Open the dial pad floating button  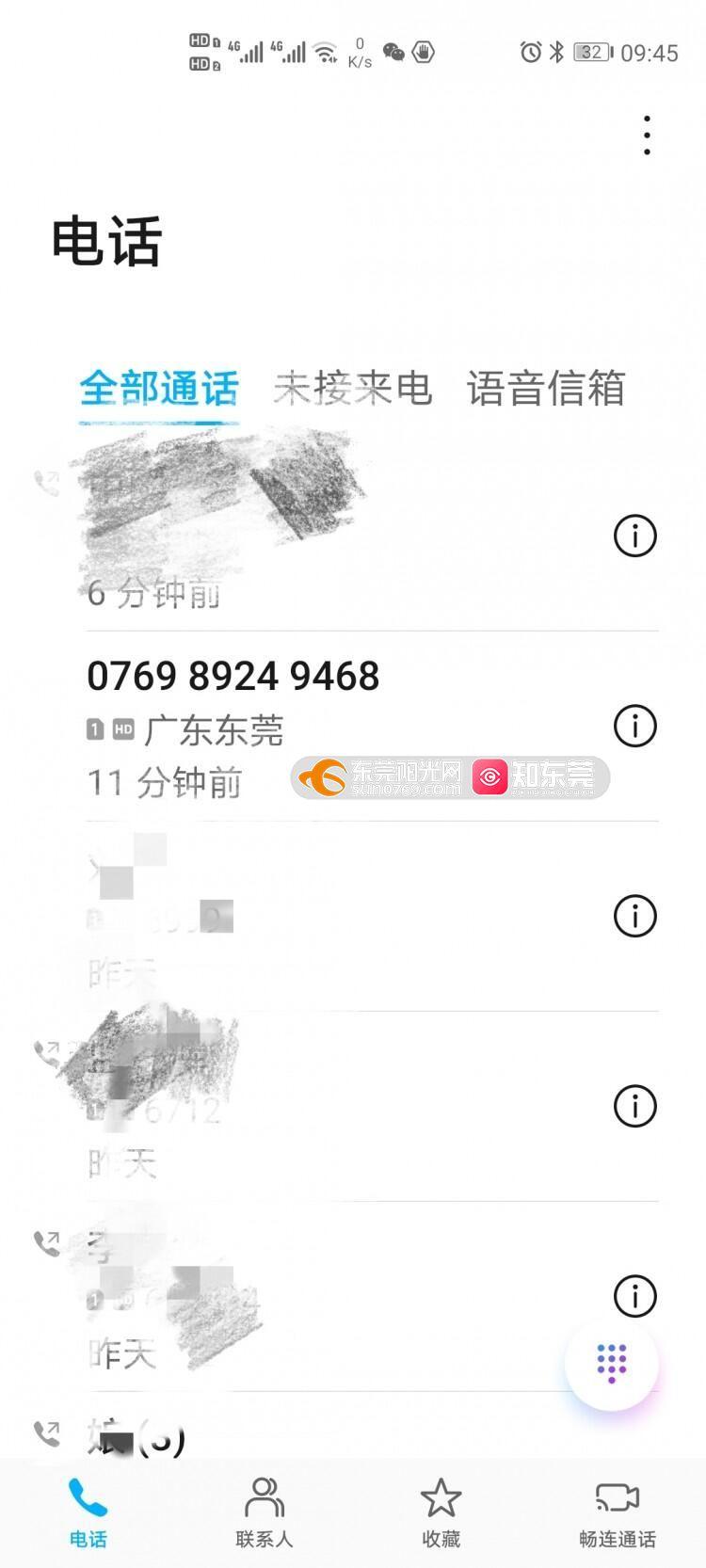coord(611,1364)
